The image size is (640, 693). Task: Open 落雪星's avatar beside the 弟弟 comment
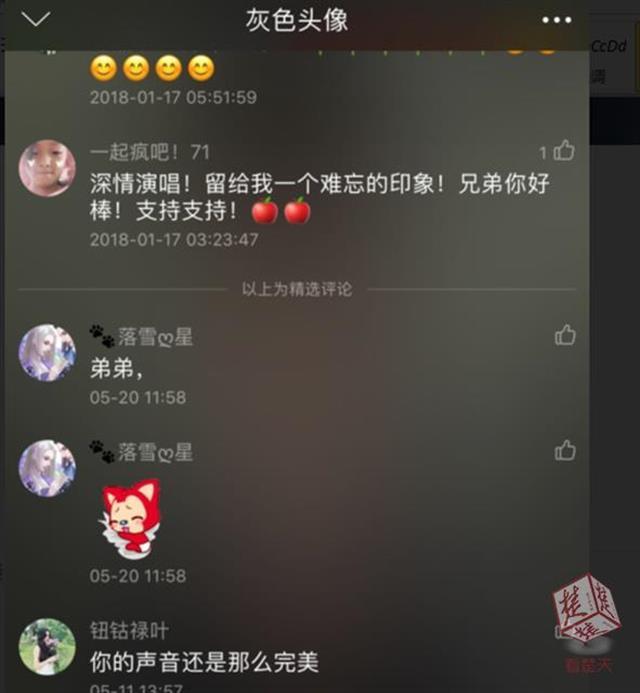click(x=47, y=352)
